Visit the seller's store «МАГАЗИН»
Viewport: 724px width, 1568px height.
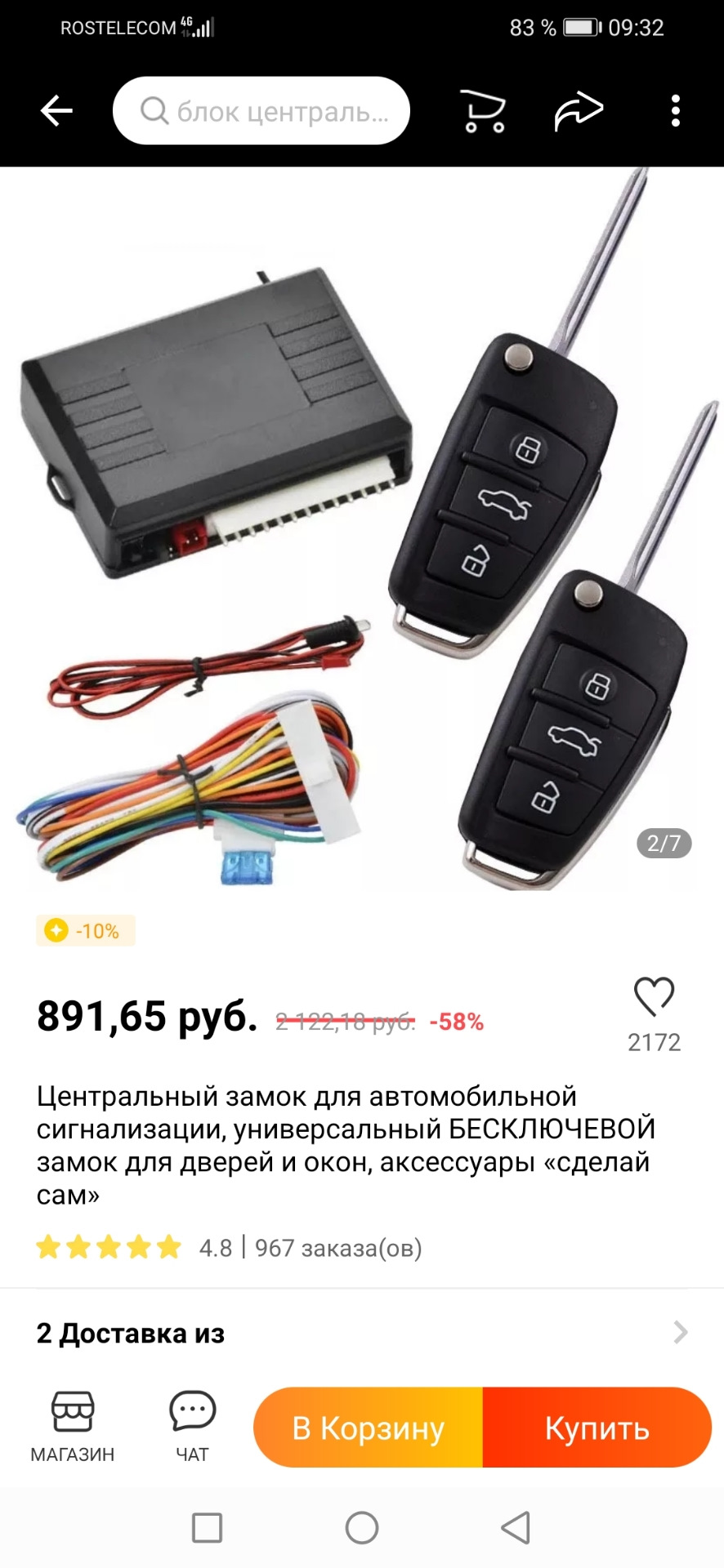(x=73, y=1426)
